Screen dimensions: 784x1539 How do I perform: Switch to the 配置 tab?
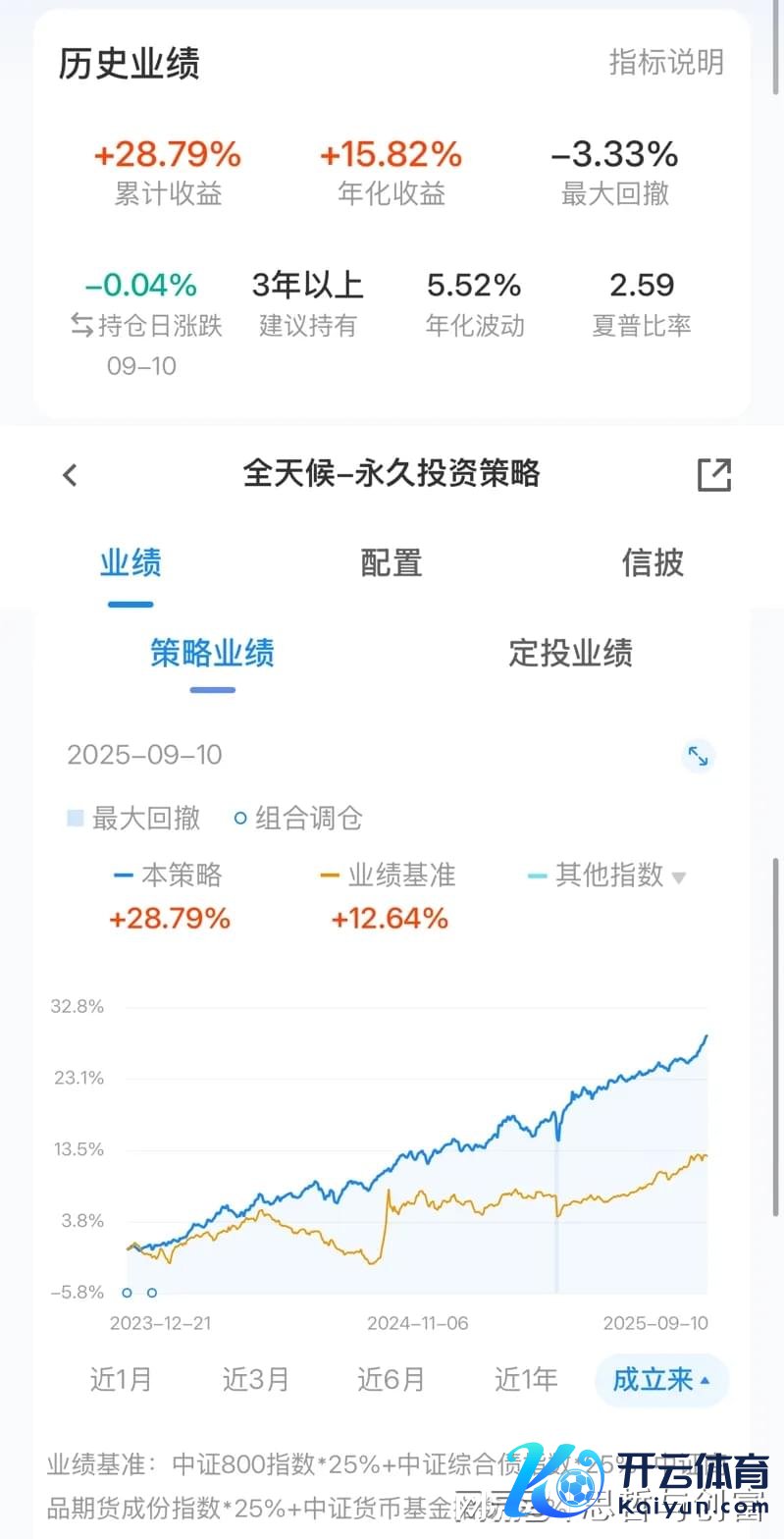pyautogui.click(x=392, y=562)
